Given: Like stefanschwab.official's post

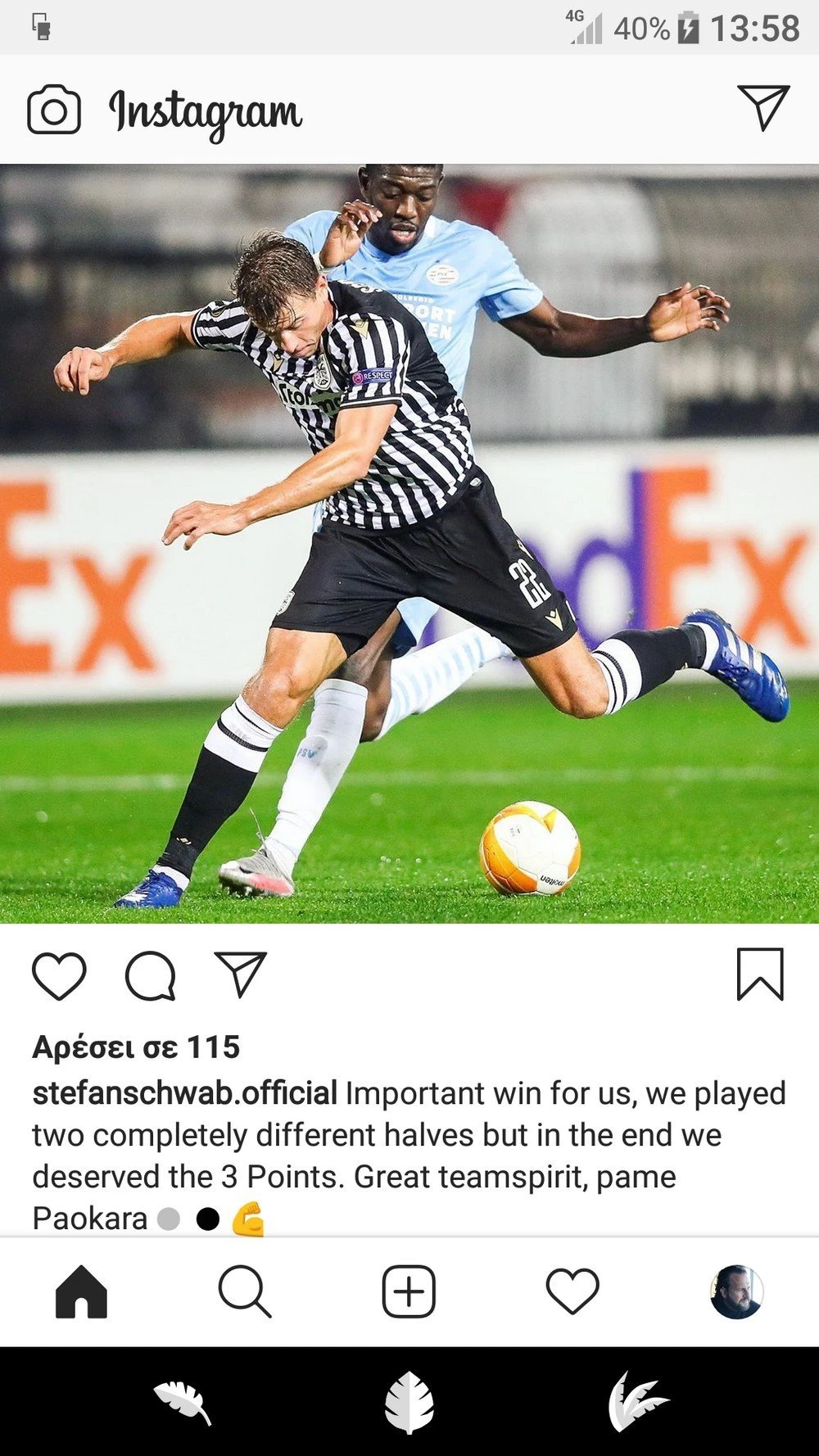Looking at the screenshot, I should pos(59,975).
